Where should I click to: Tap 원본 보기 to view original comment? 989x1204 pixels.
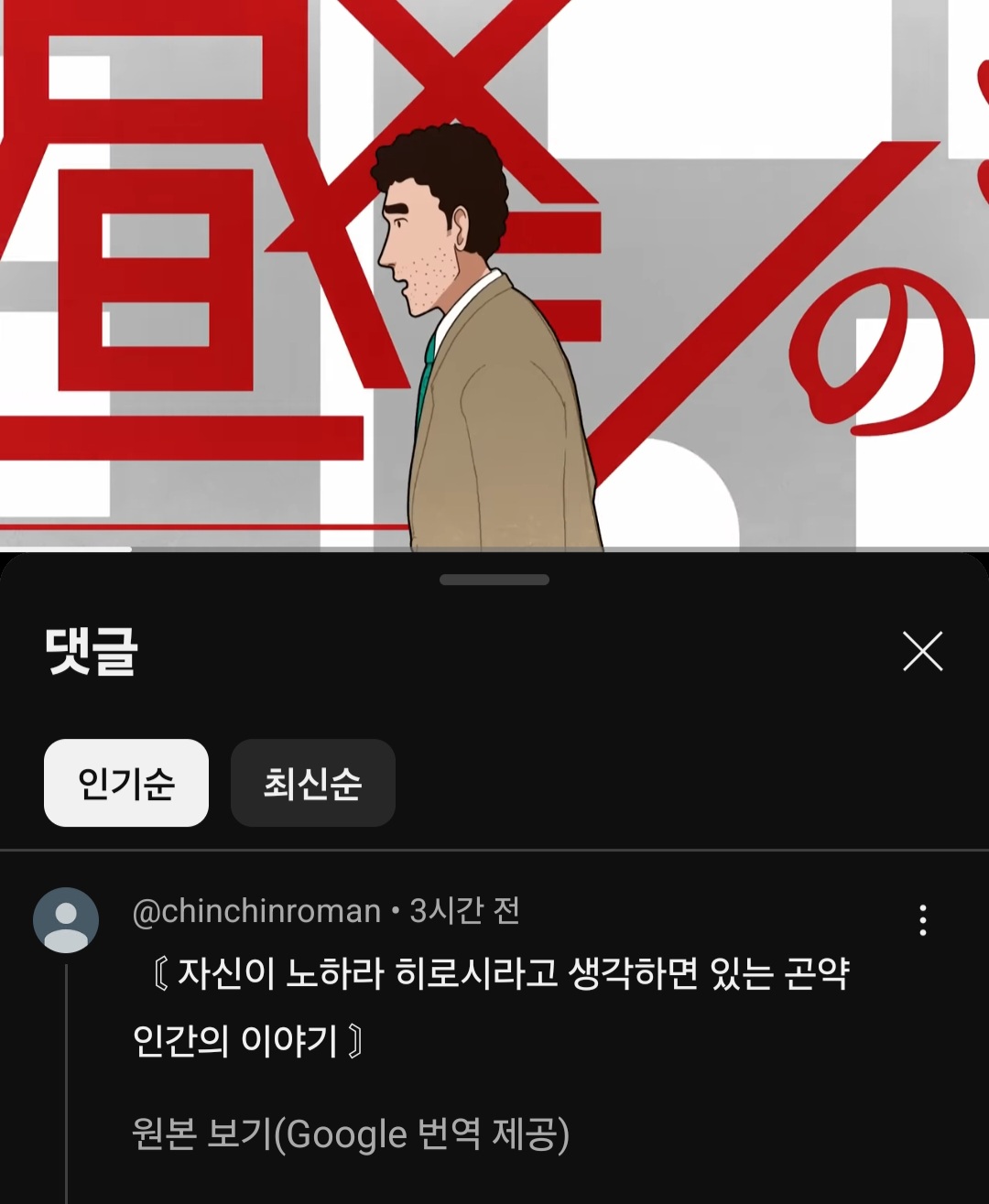(x=351, y=1133)
